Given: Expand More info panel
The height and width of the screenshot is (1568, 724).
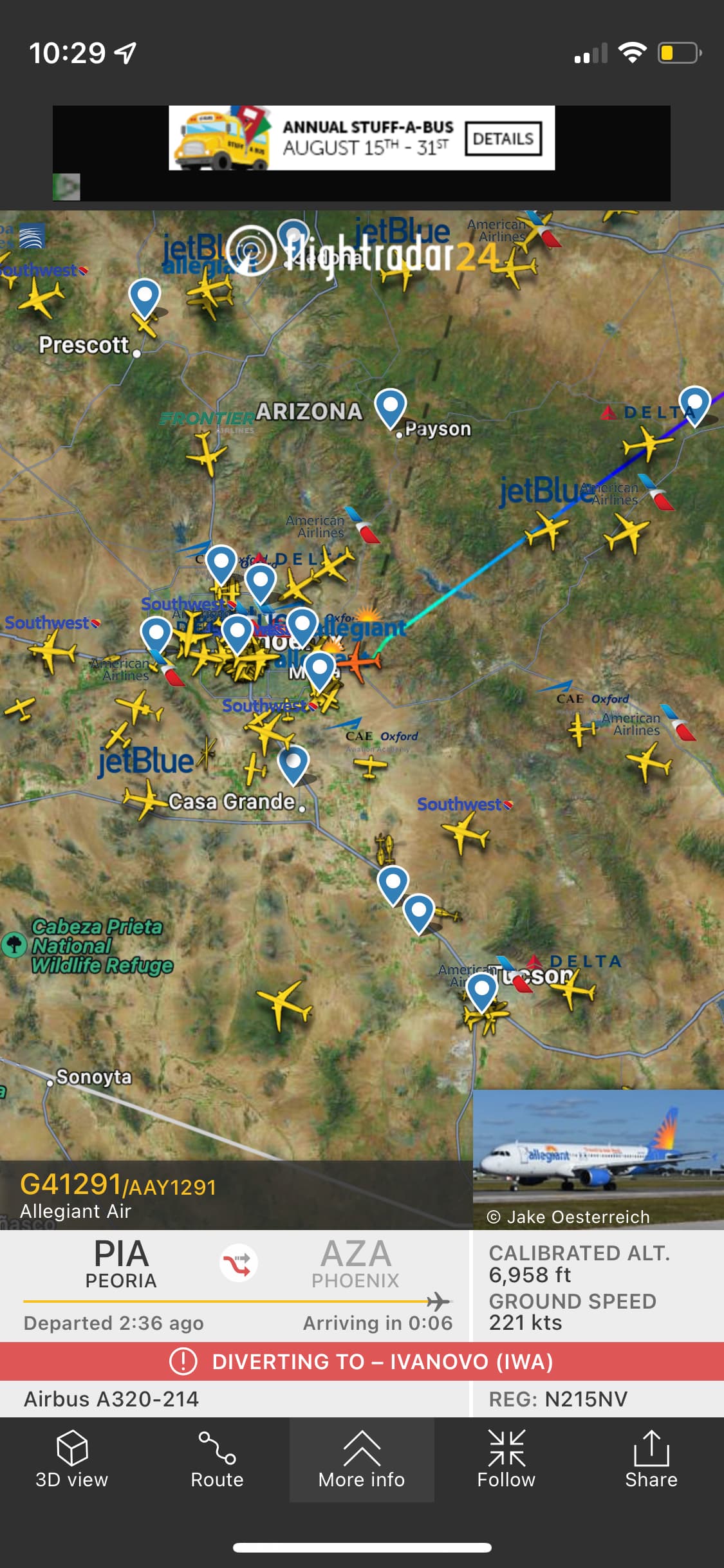Looking at the screenshot, I should pyautogui.click(x=362, y=1460).
